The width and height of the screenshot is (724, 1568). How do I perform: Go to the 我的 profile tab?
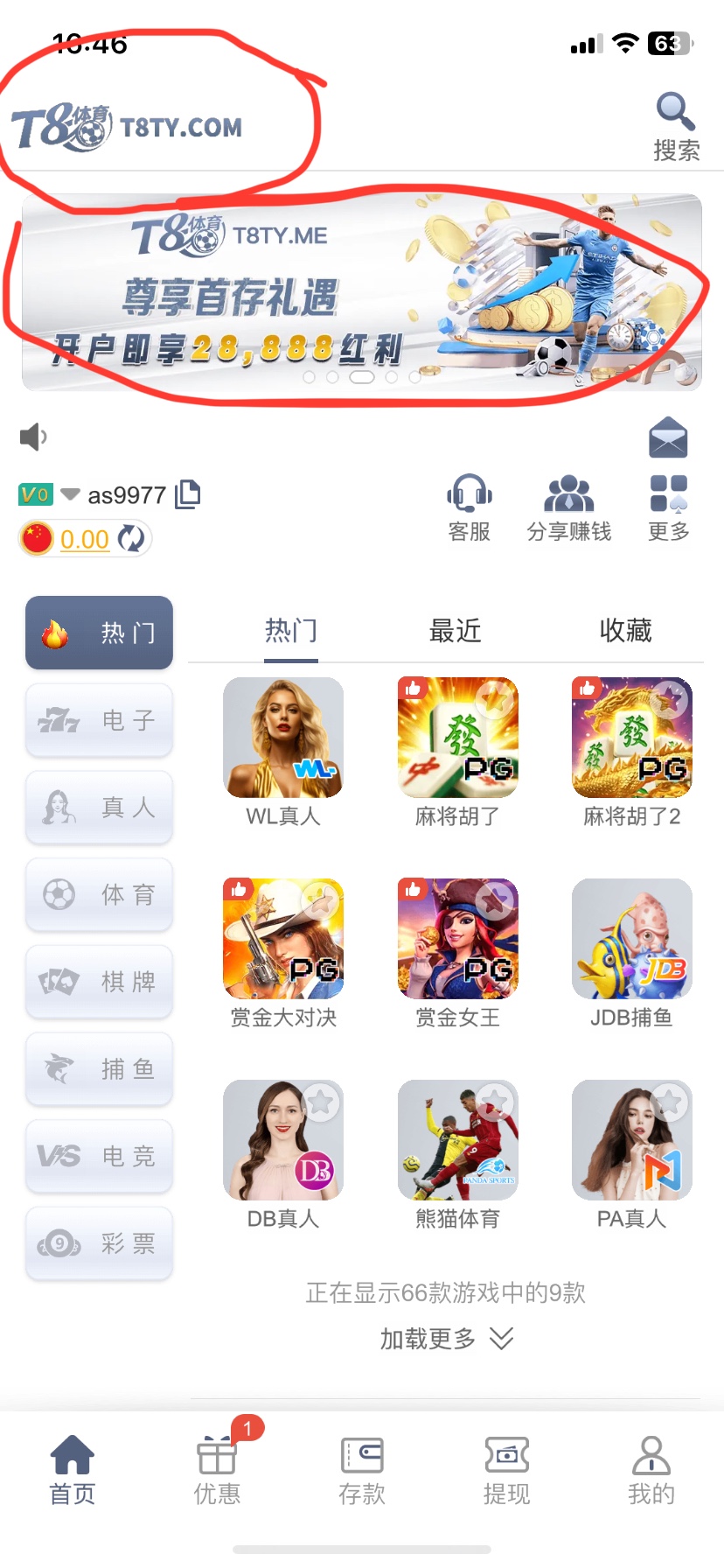(651, 1470)
